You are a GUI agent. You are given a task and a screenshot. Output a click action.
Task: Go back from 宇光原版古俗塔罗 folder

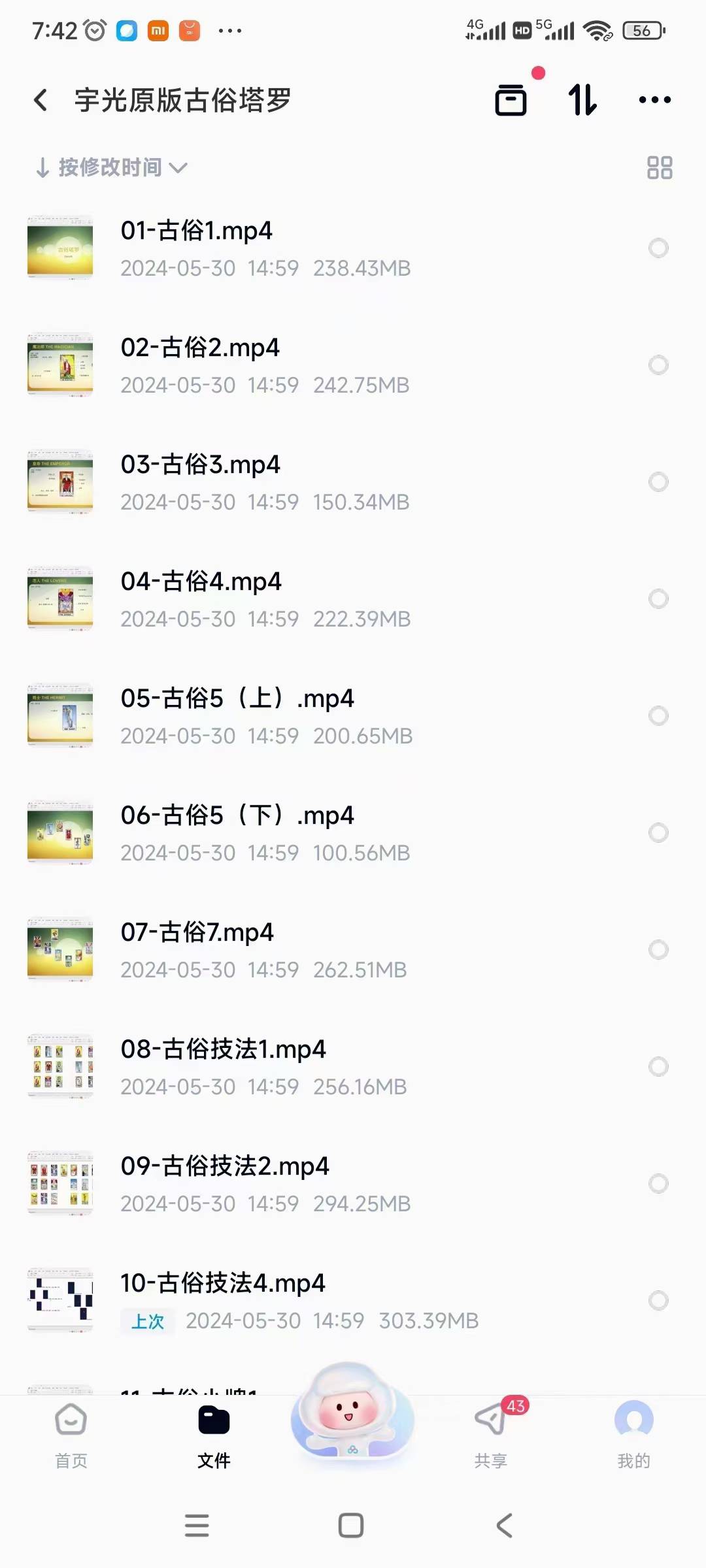tap(41, 100)
